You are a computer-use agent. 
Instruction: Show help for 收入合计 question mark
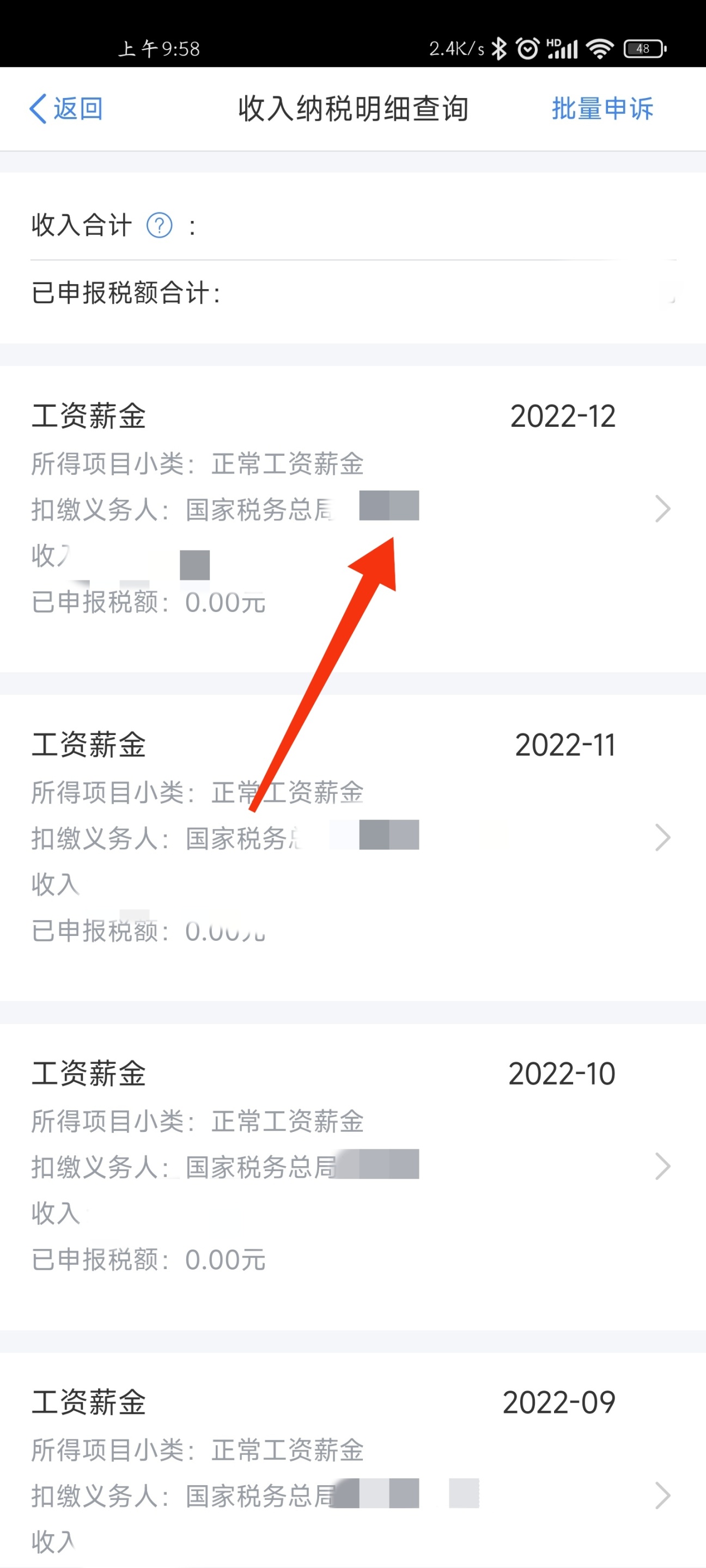[x=160, y=225]
